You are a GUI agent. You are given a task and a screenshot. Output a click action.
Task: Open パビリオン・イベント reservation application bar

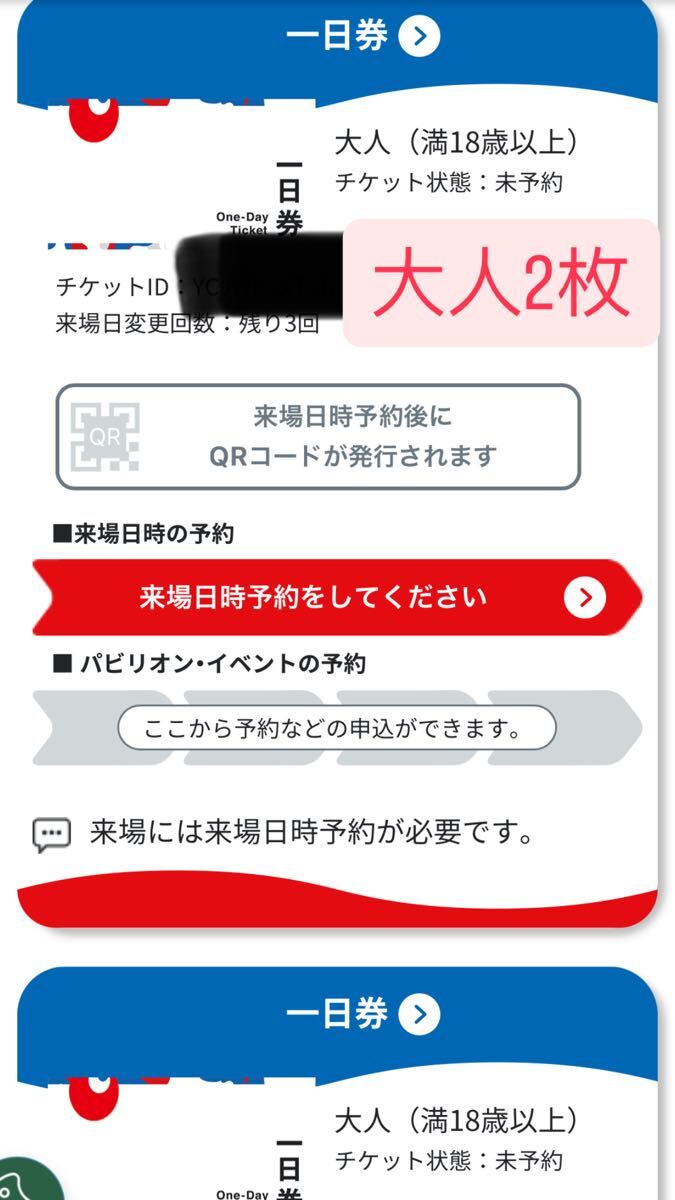(x=337, y=728)
